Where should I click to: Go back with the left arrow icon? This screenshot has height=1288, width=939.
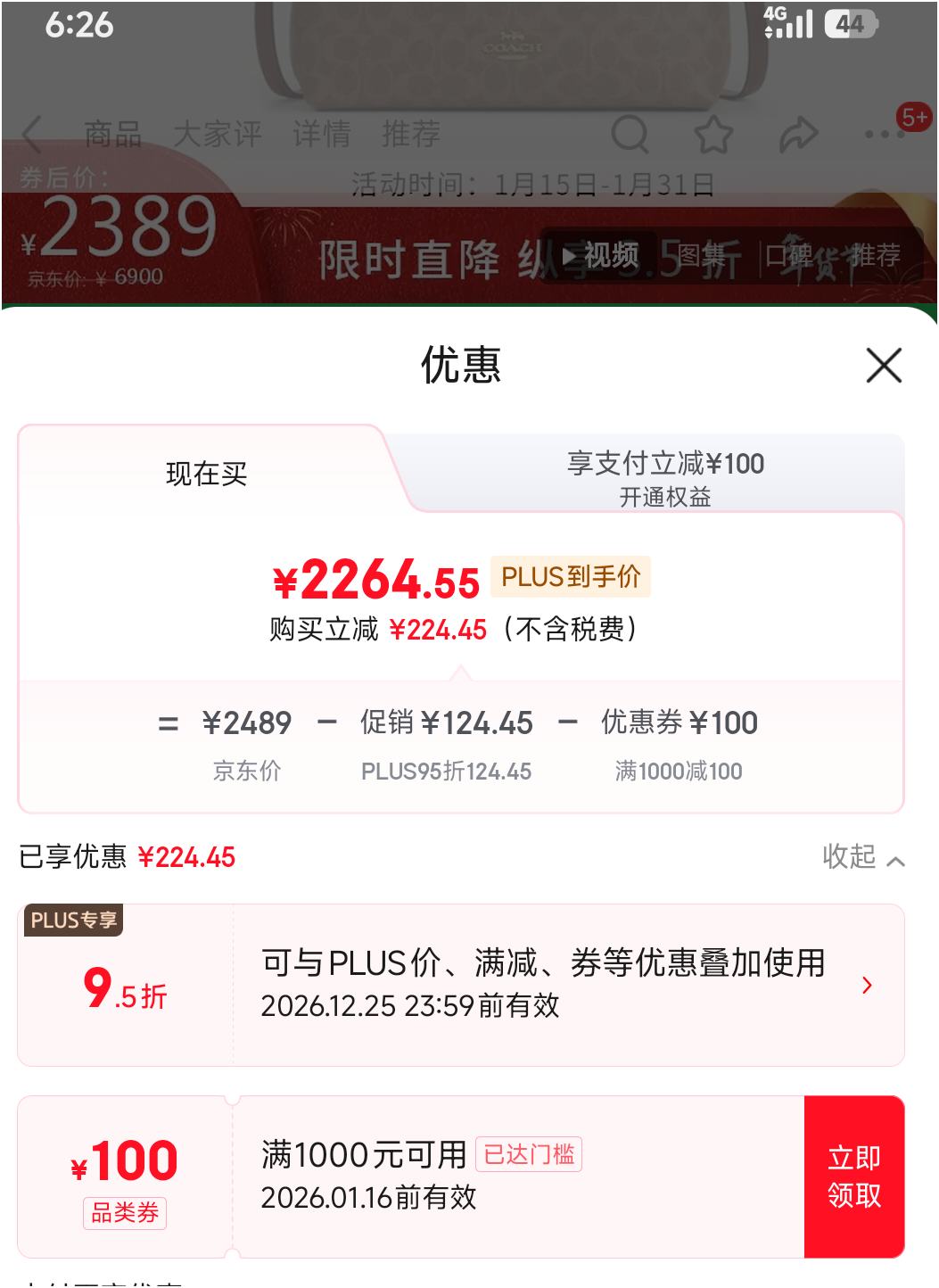pos(30,136)
